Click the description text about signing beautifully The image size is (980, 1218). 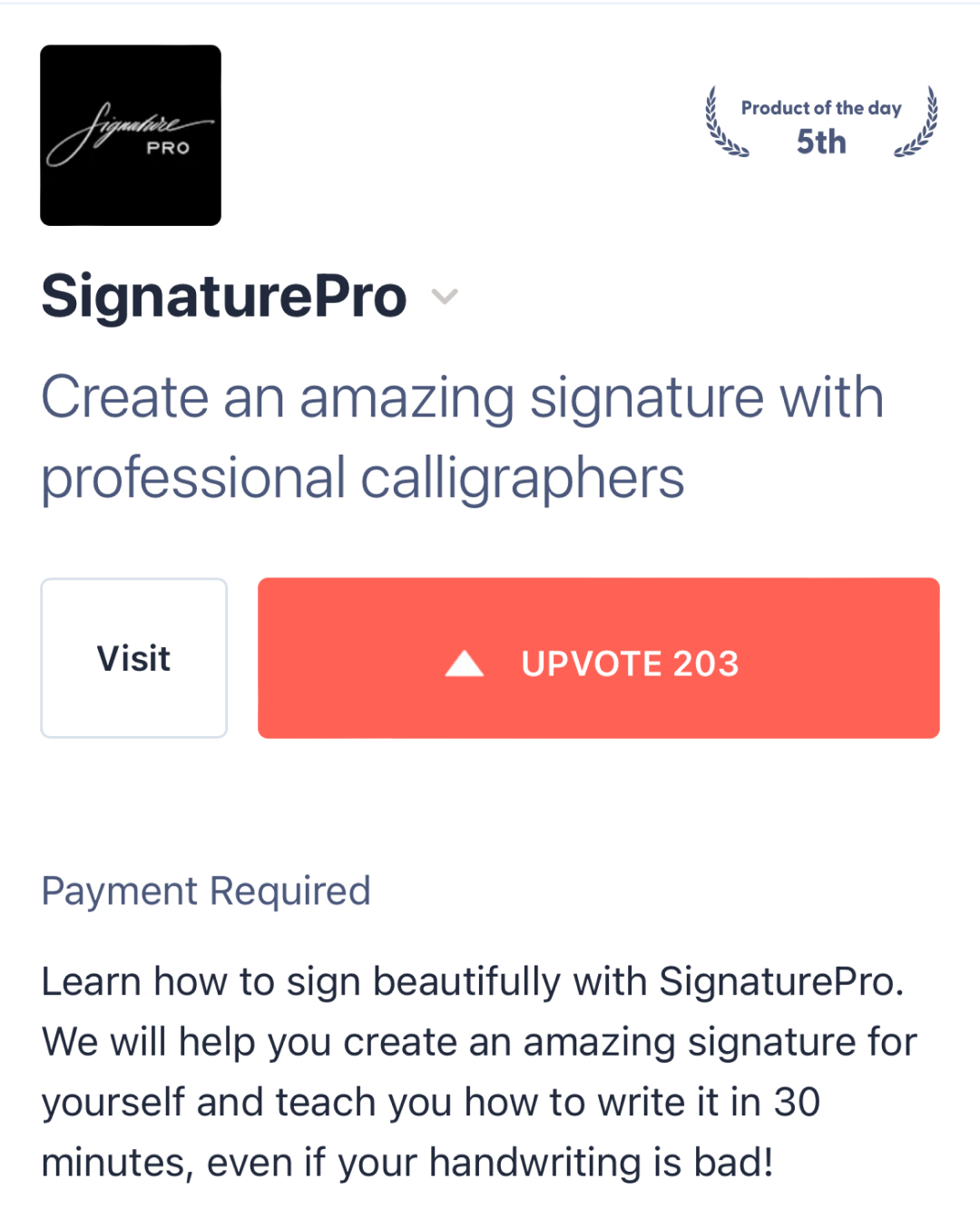pos(479,1071)
